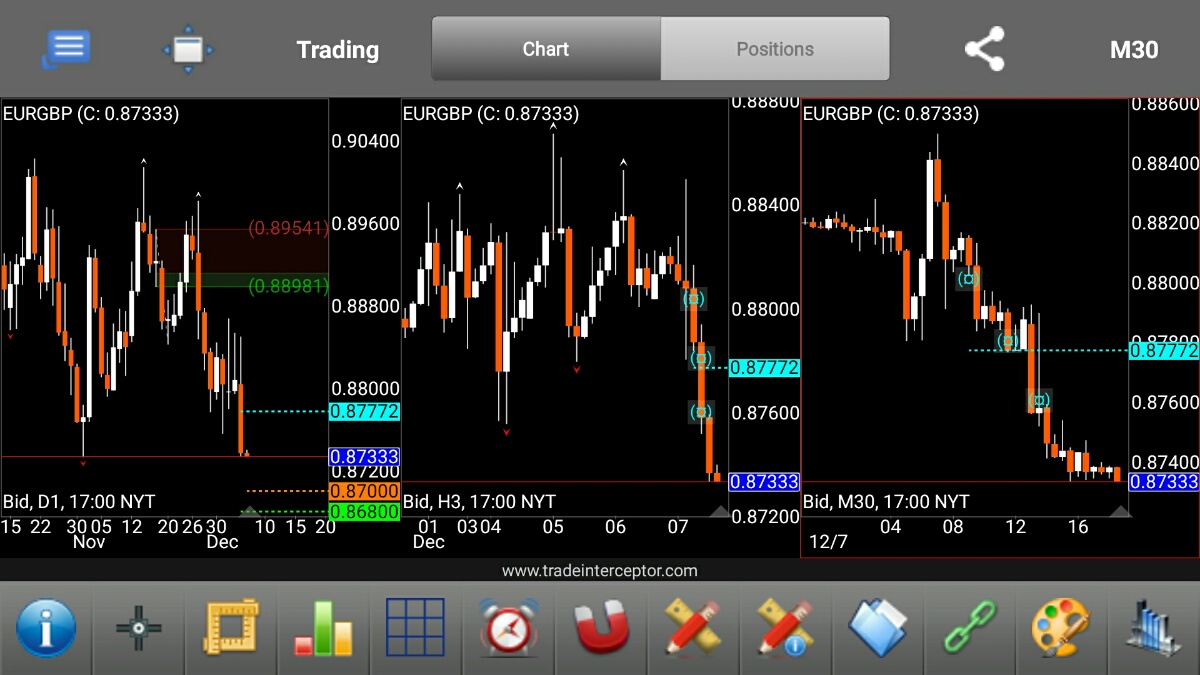Open drawing tools info with pencil icon
Image resolution: width=1200 pixels, height=675 pixels.
point(785,629)
